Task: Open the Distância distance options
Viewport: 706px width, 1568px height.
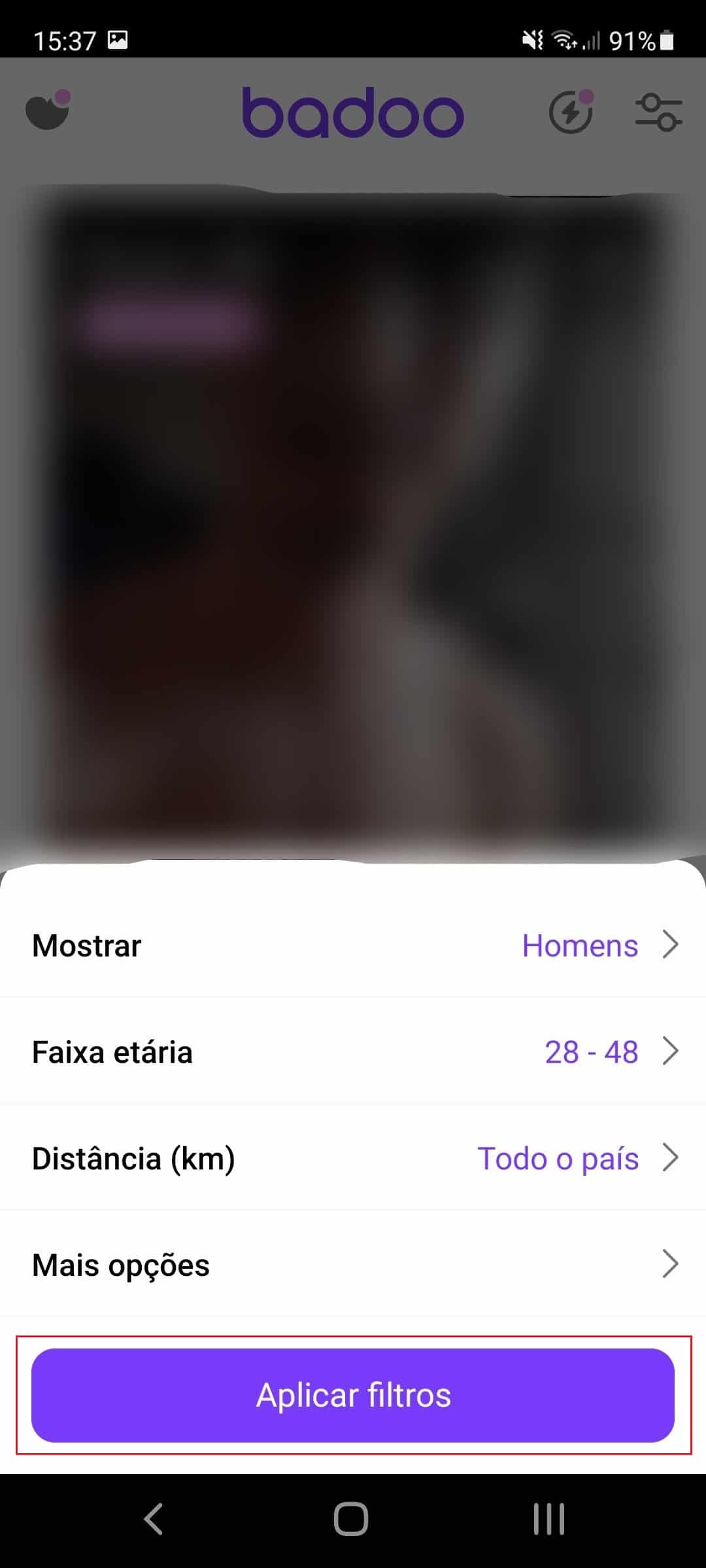Action: tap(353, 1158)
